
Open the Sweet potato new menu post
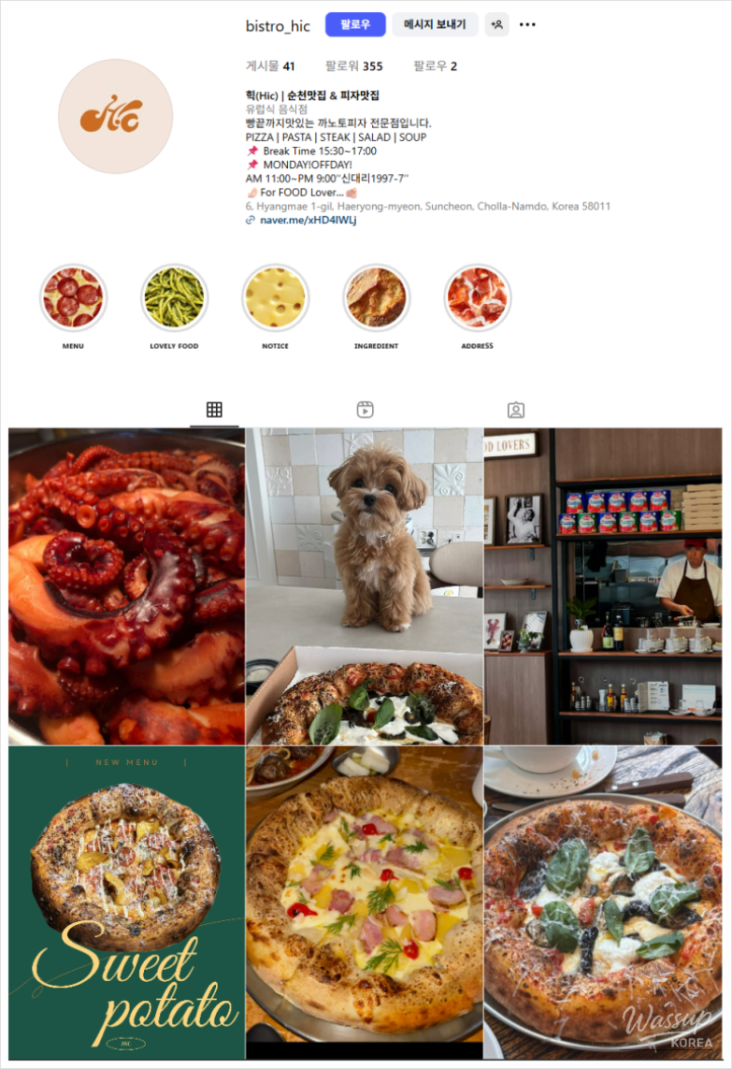[x=126, y=903]
